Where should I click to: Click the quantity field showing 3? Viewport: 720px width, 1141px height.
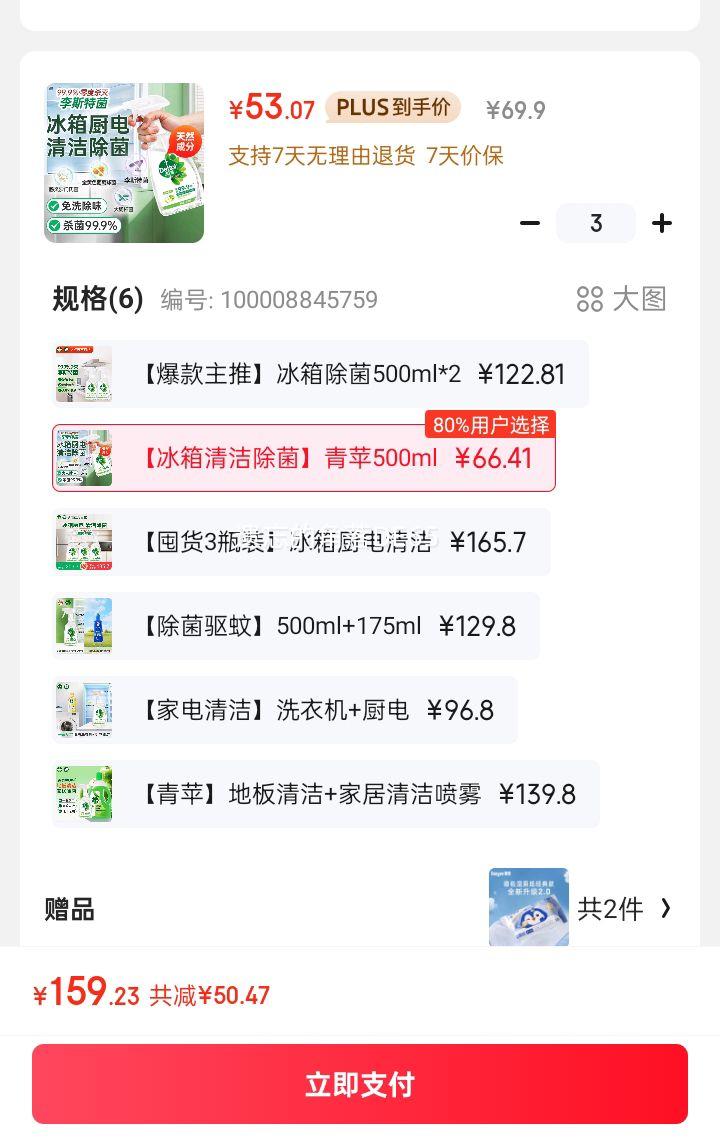(596, 223)
